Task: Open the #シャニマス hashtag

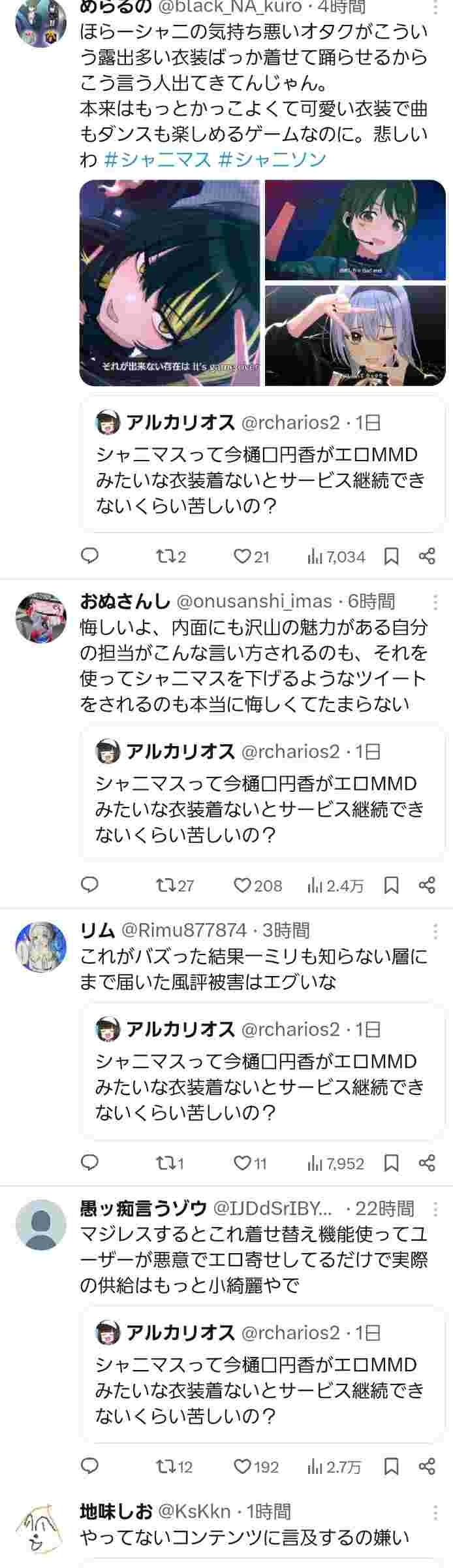Action: pyautogui.click(x=157, y=159)
